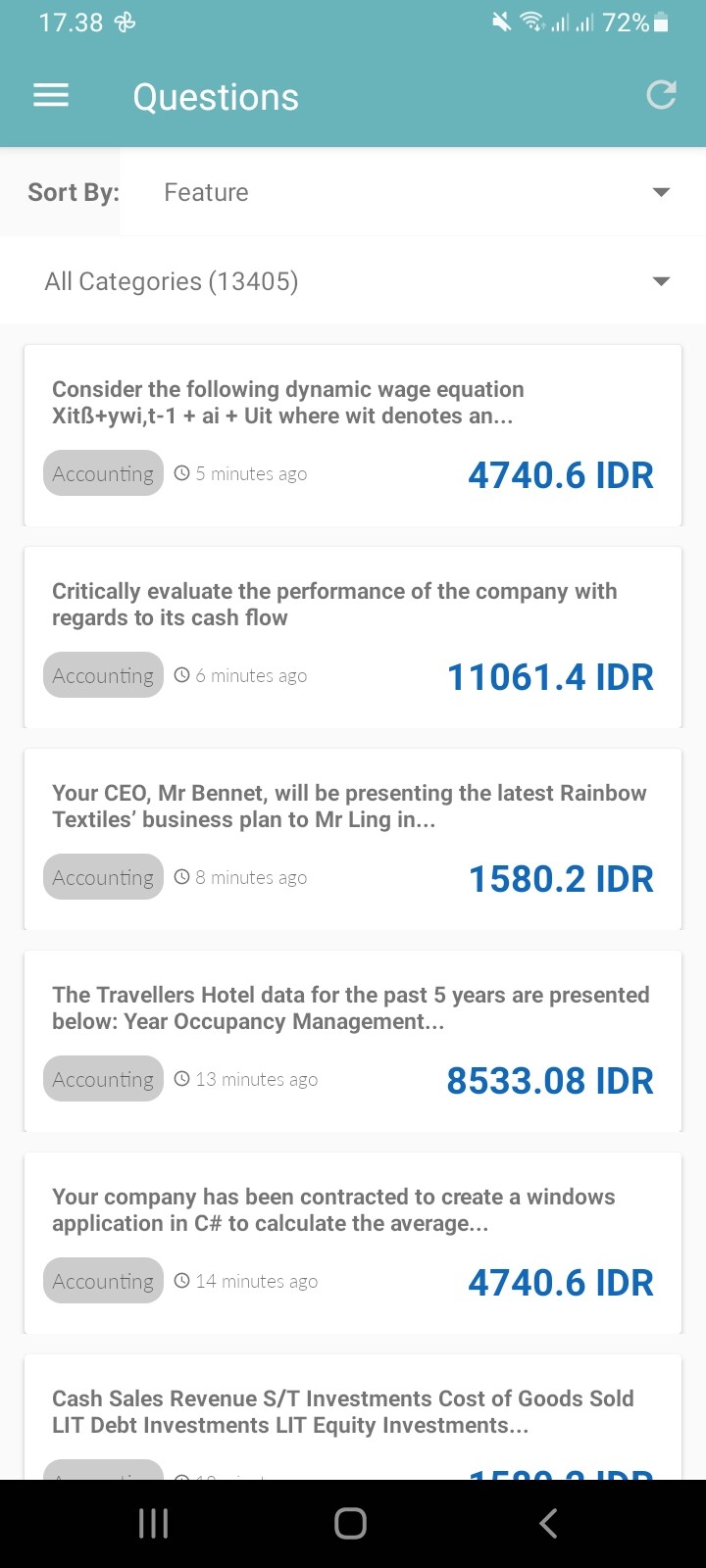Screen dimensions: 706x1568
Task: Refresh the questions list
Action: [661, 95]
